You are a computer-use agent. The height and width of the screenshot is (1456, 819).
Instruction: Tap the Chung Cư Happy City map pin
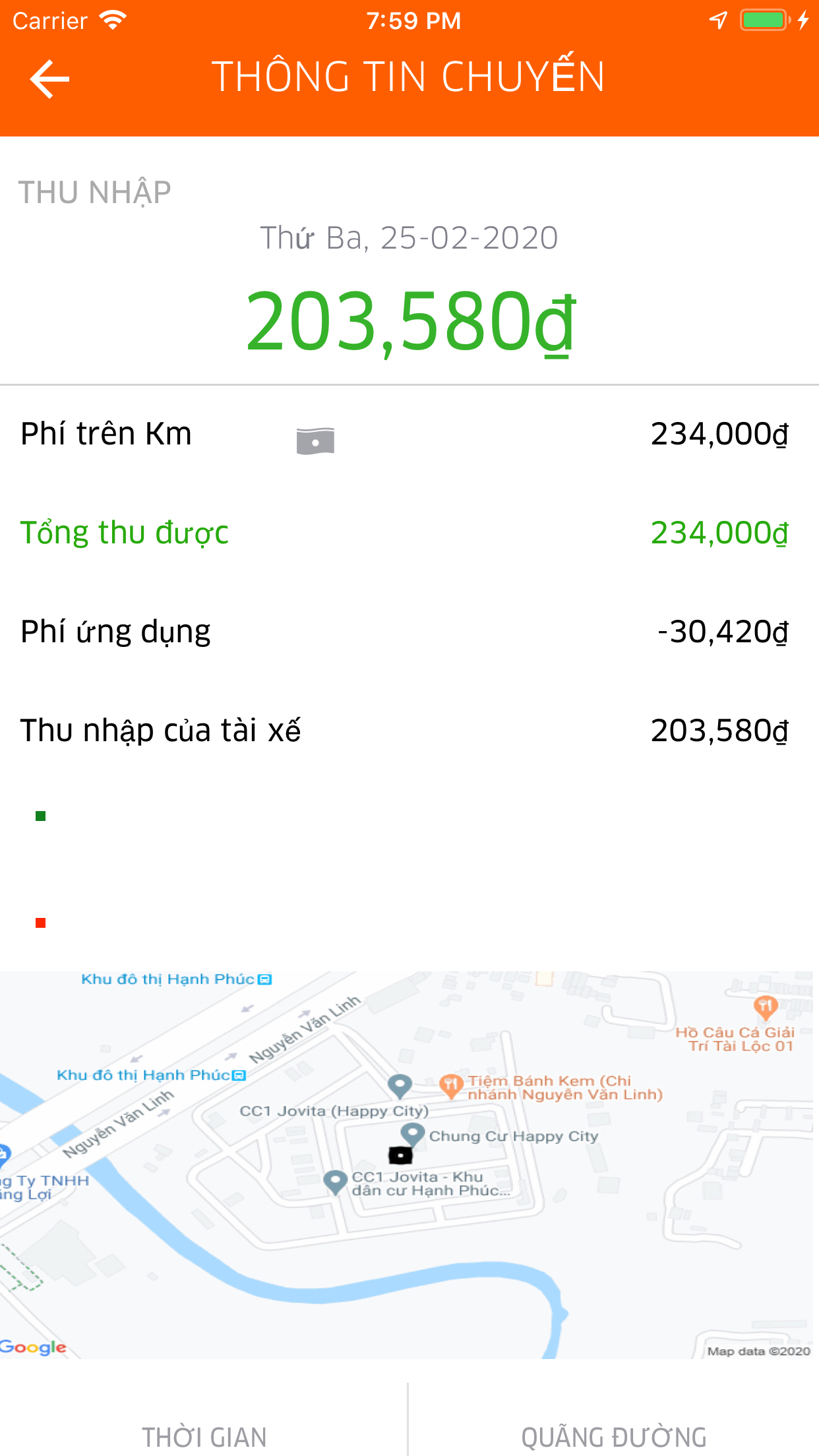point(412,1130)
